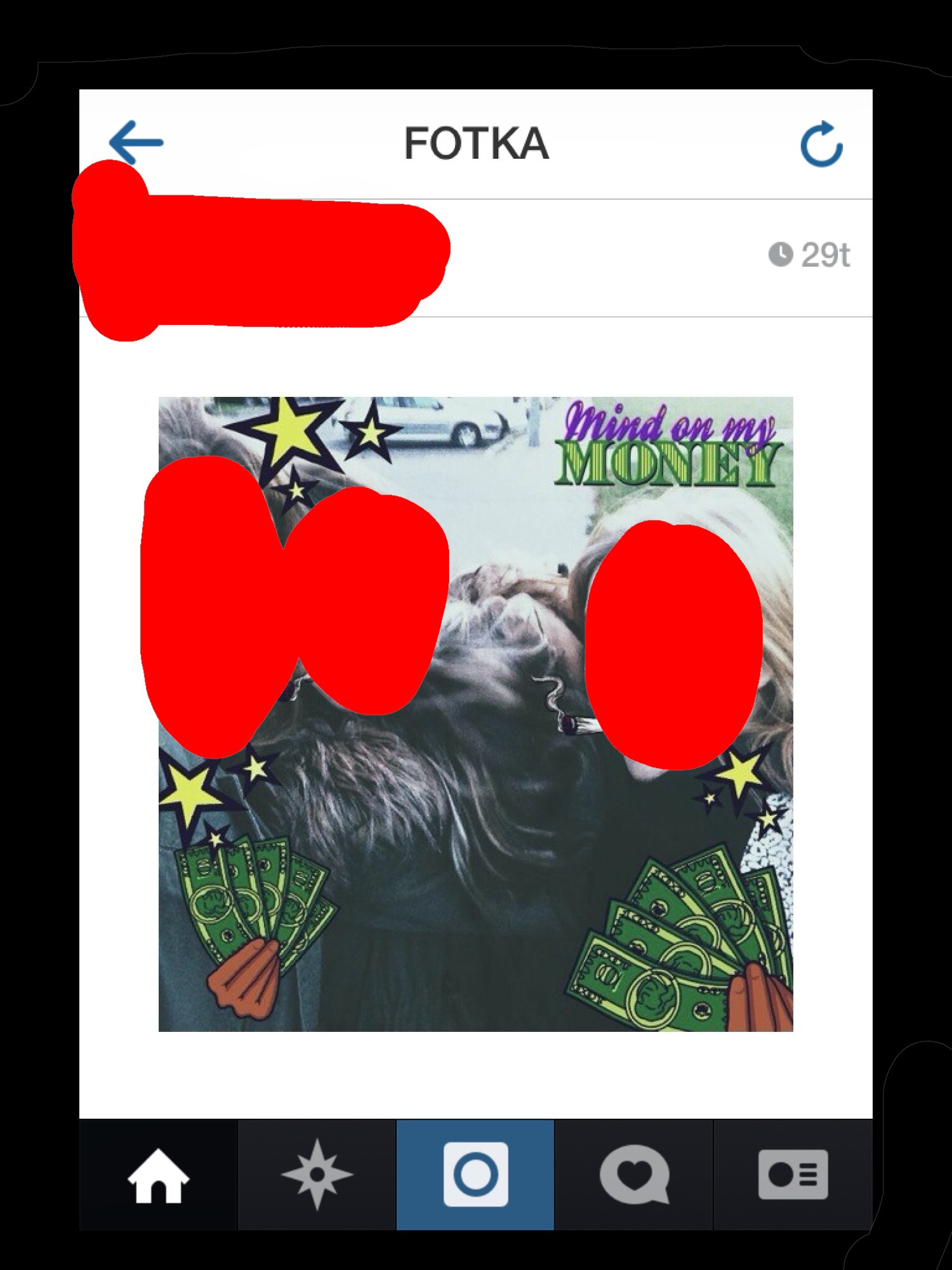
Task: Switch to the Home feed tab
Action: [158, 1175]
